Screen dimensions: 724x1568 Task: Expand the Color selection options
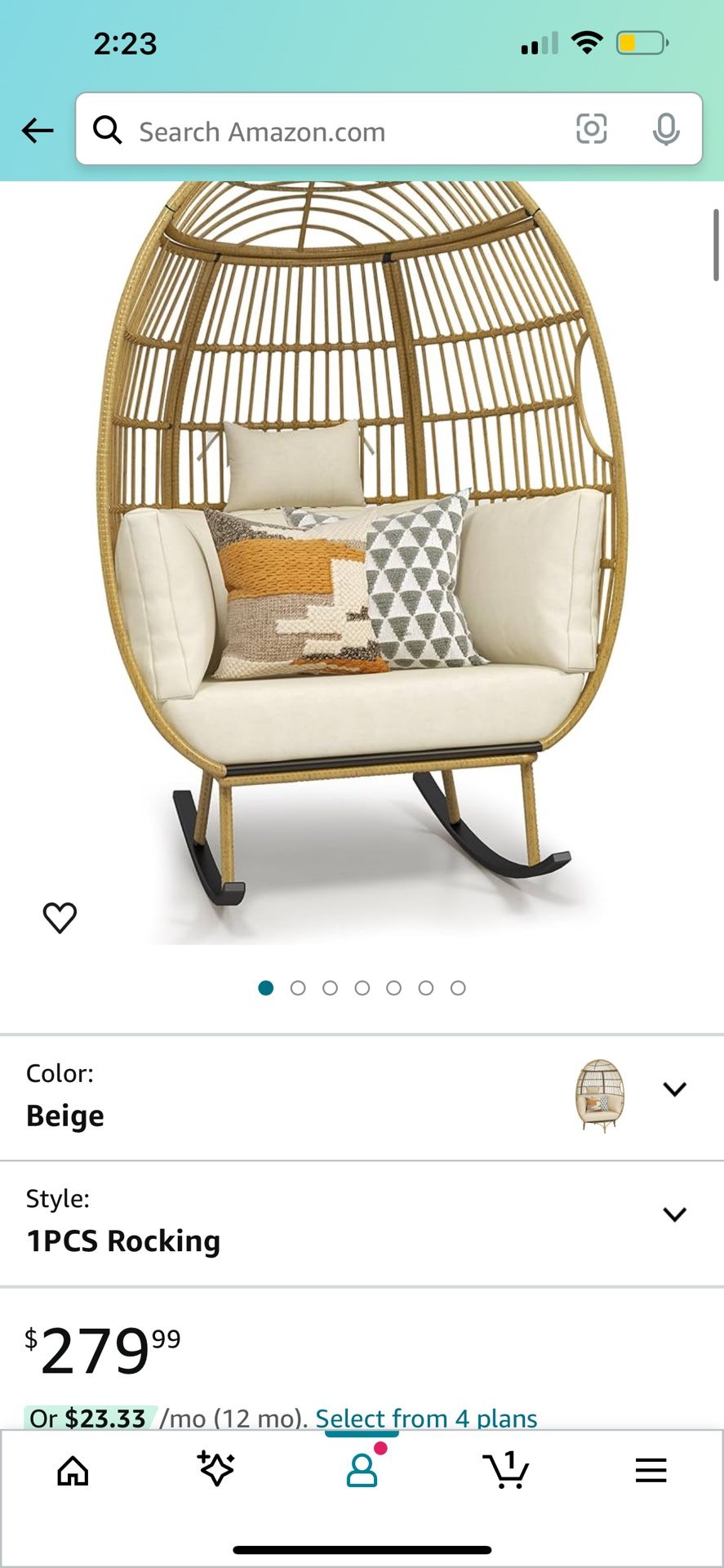point(674,1088)
